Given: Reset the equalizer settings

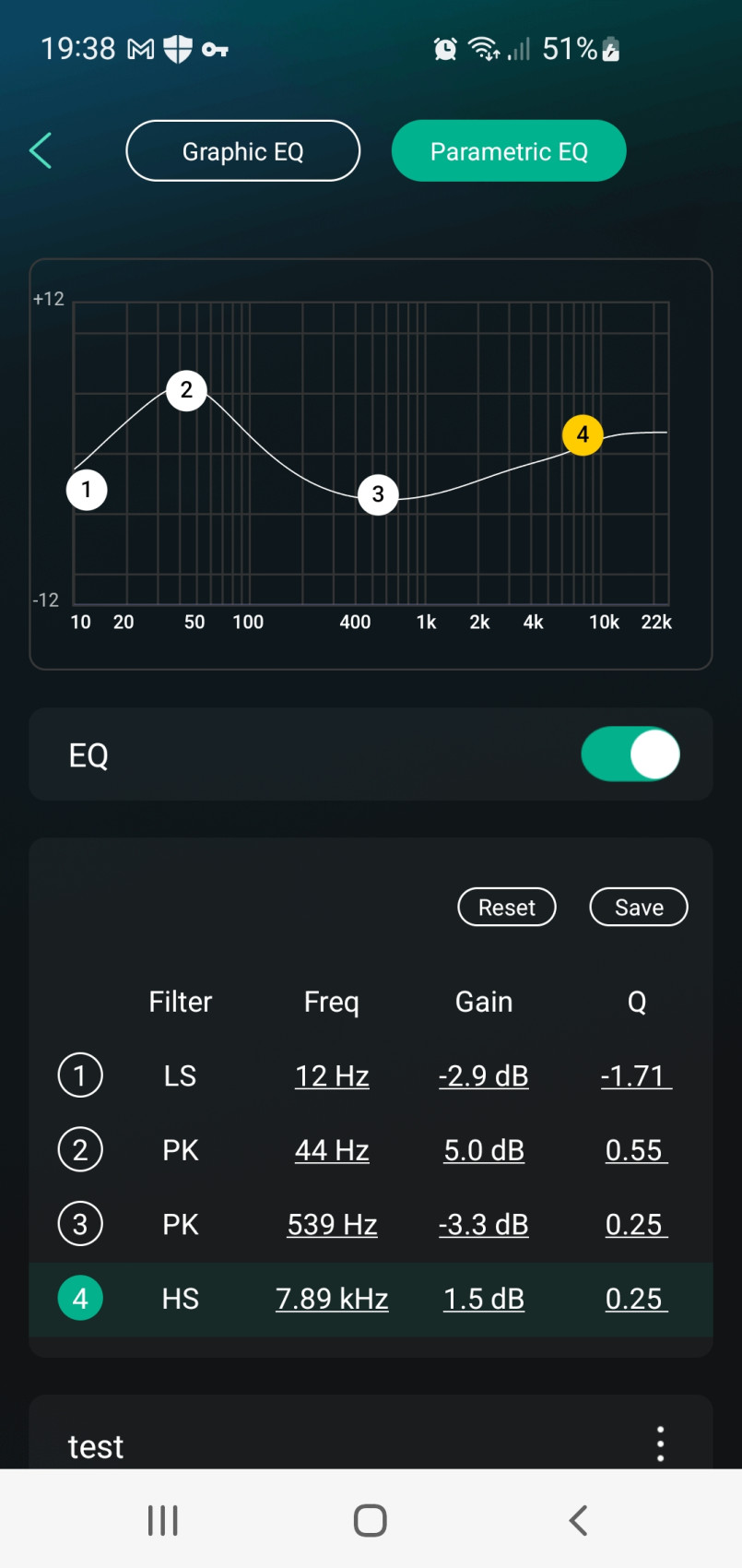Looking at the screenshot, I should click(507, 908).
